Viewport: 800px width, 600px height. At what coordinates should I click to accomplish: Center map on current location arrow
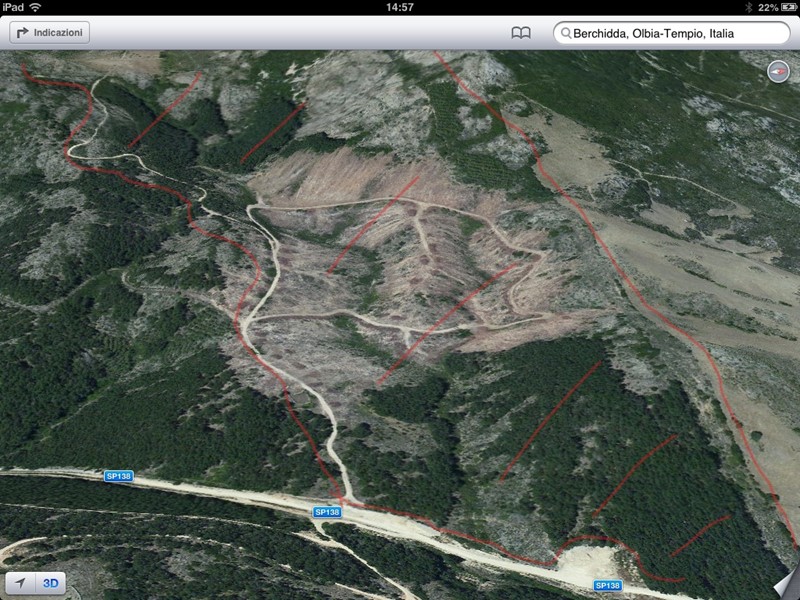21,583
